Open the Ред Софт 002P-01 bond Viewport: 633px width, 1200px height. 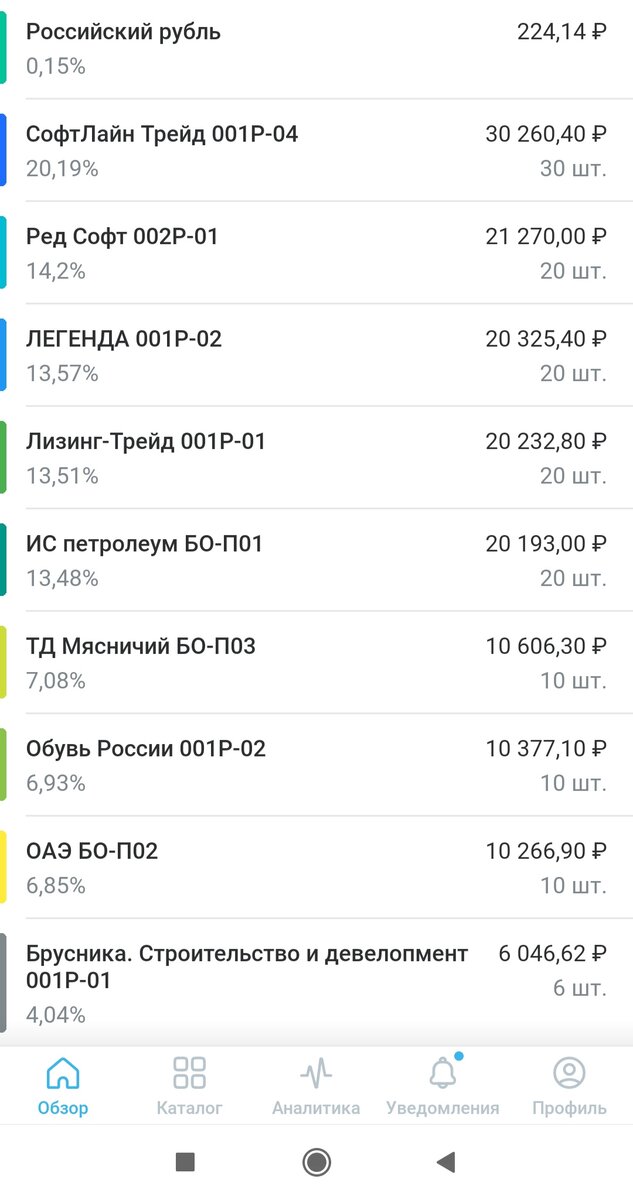click(x=316, y=253)
